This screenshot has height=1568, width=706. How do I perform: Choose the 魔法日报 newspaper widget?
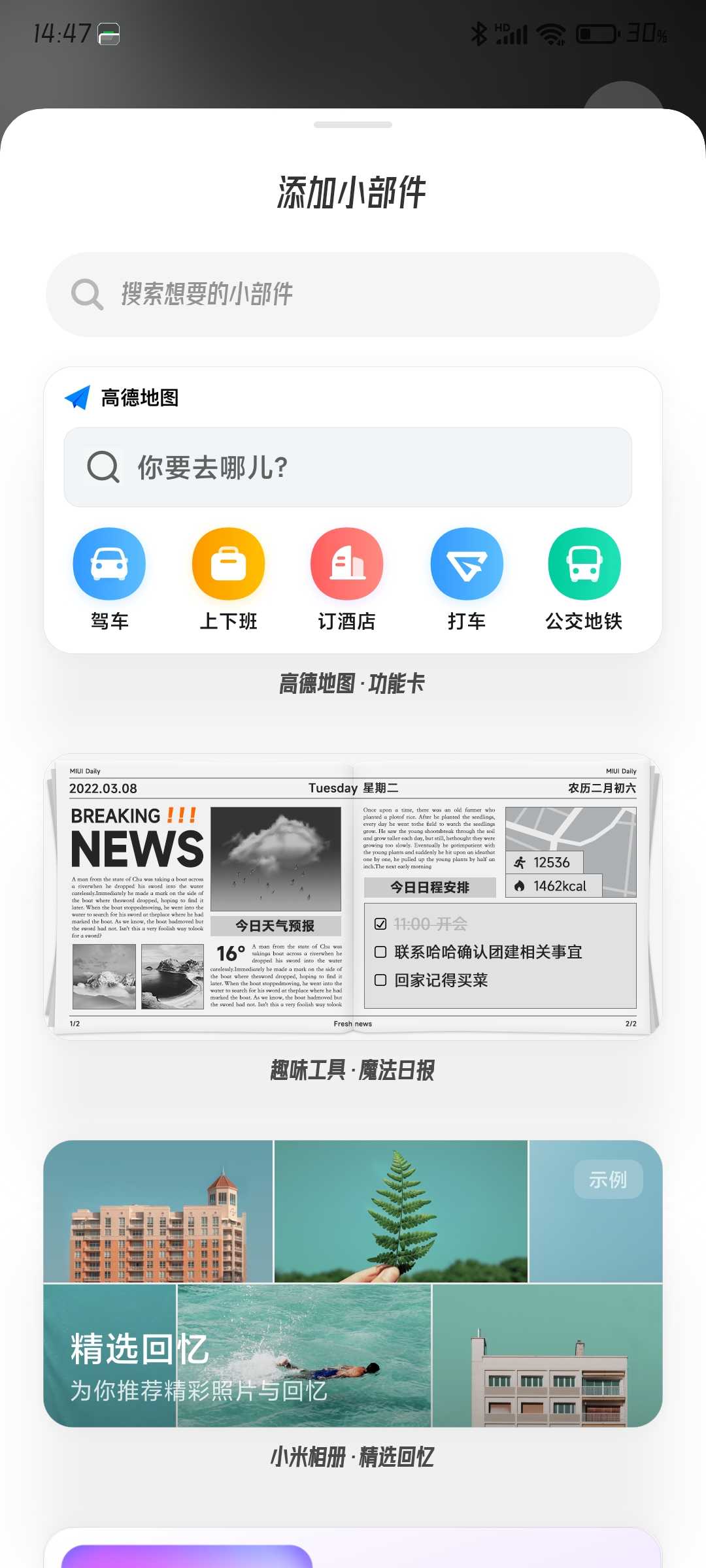coord(353,895)
